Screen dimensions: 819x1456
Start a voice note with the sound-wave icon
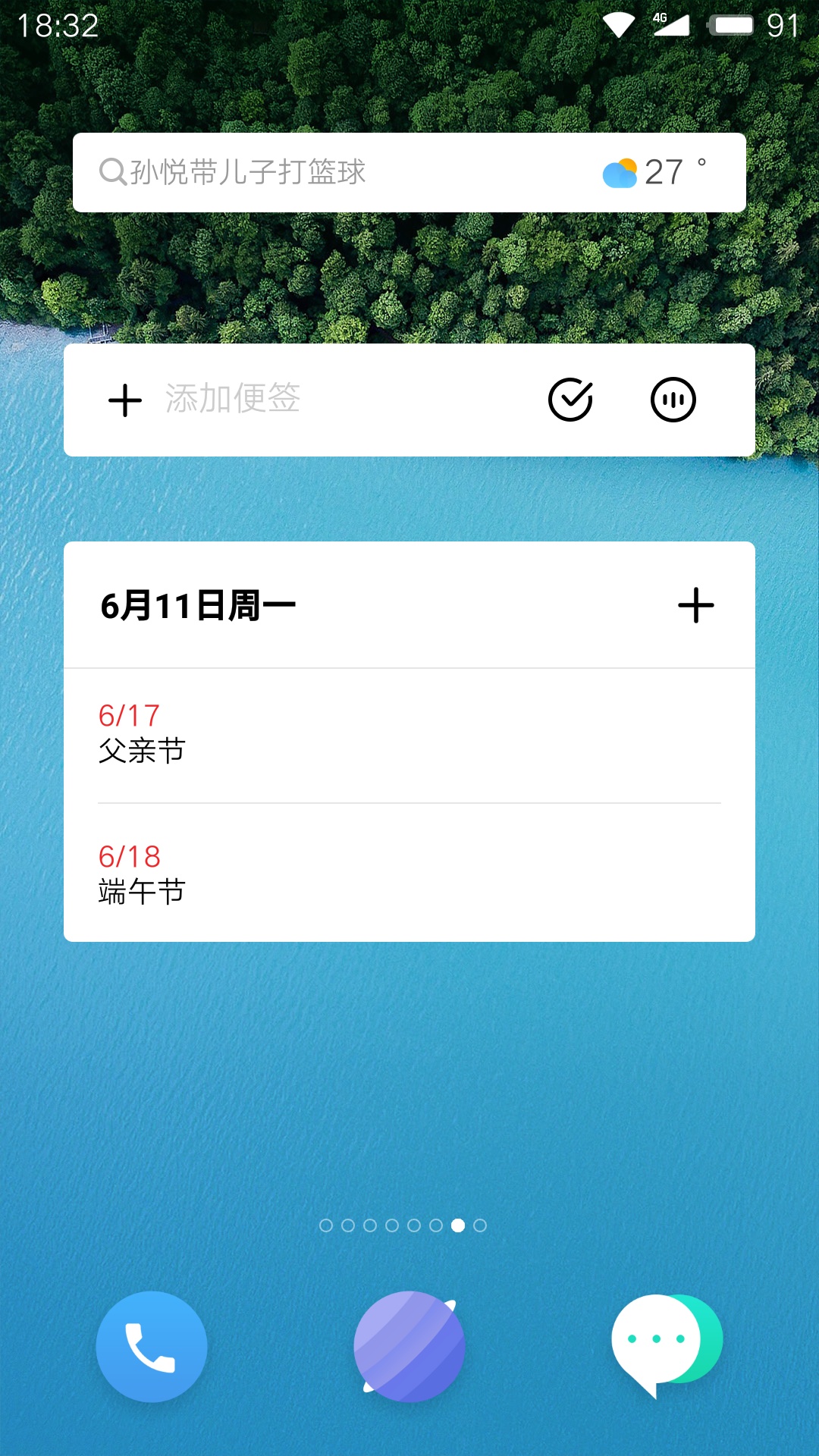[x=673, y=400]
